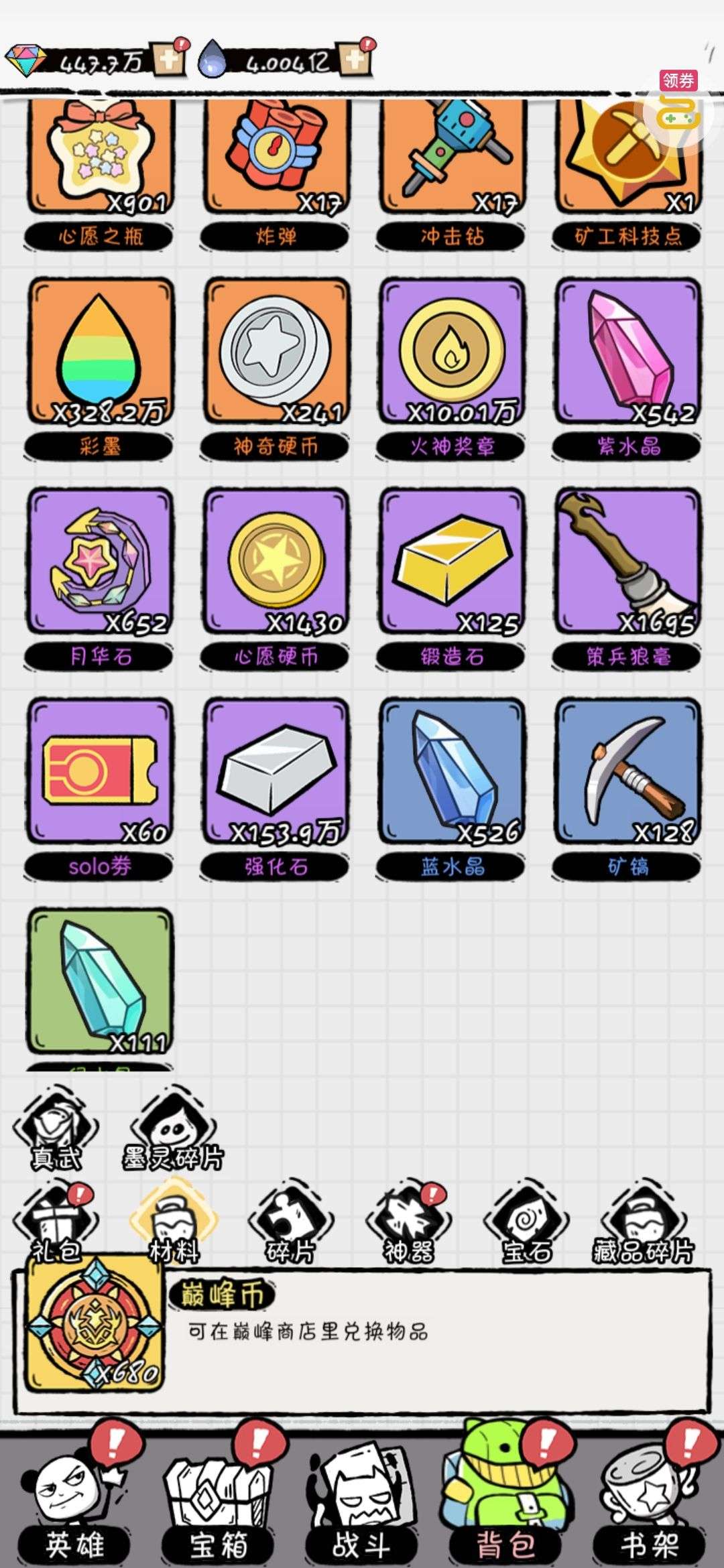Add more diamonds with the plus button
This screenshot has height=1568, width=724.
click(x=168, y=60)
